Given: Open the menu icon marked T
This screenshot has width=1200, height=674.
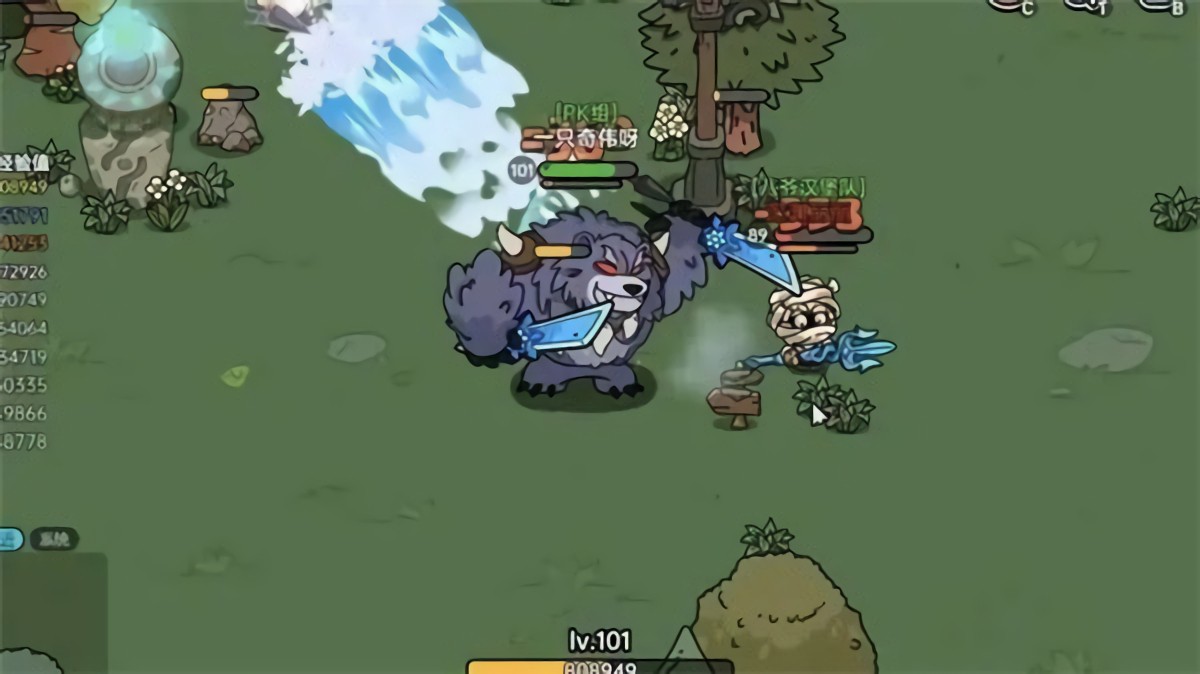Looking at the screenshot, I should (1086, 4).
